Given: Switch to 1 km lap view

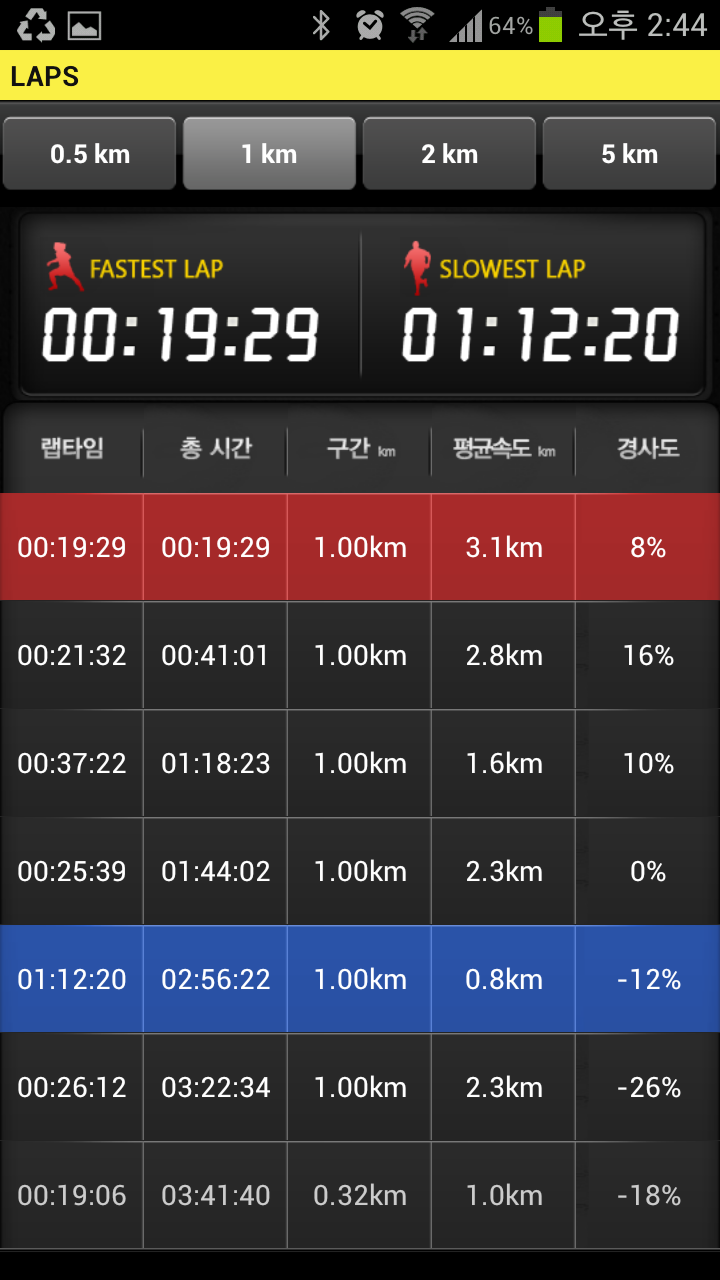Looking at the screenshot, I should click(x=269, y=154).
